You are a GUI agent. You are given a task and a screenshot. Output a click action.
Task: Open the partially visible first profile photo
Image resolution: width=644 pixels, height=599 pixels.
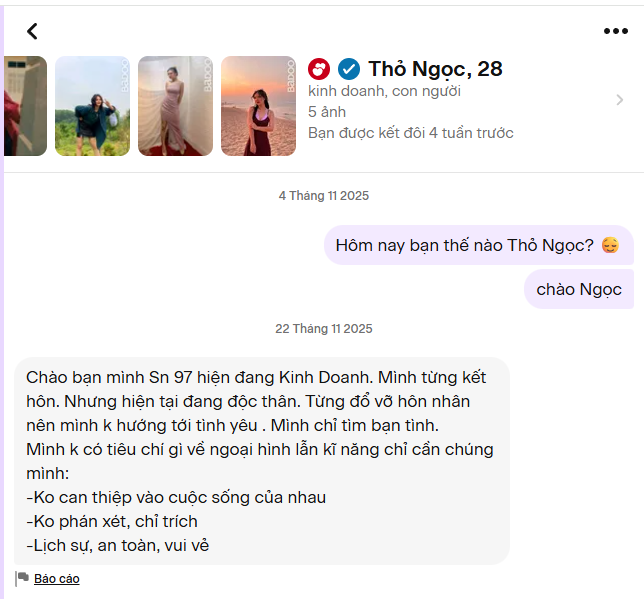pos(25,106)
